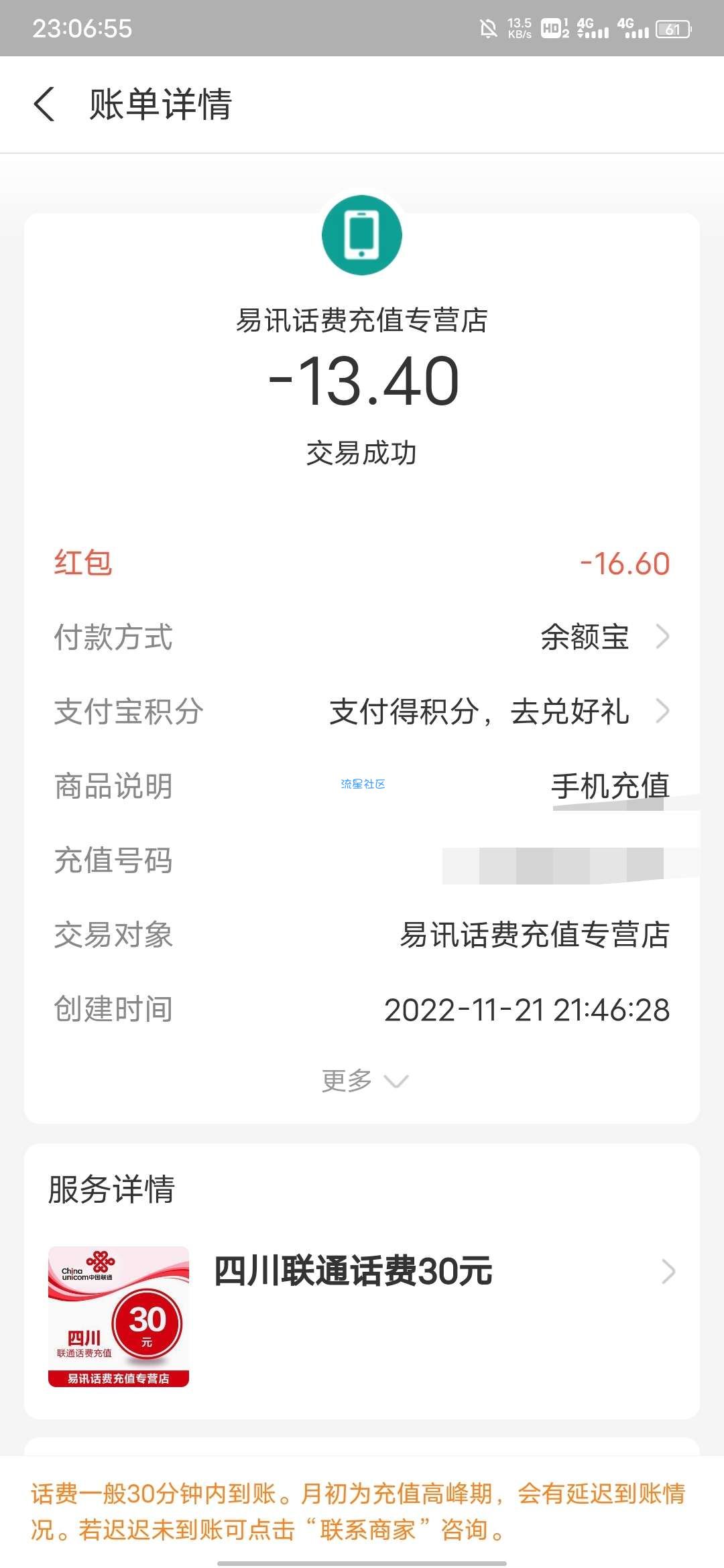
Task: Open the 四川联通话费30元 service details
Action: (x=362, y=1315)
